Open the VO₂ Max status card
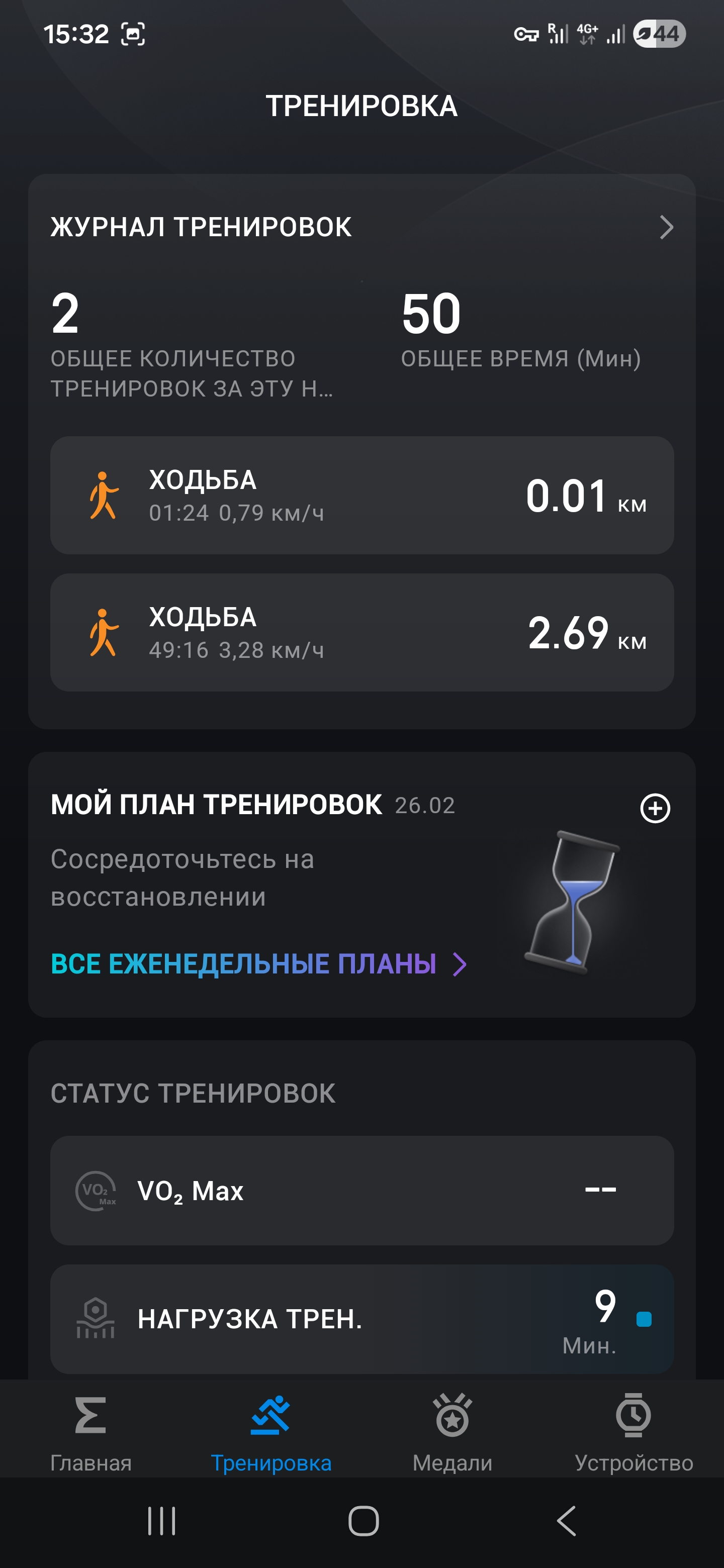 tap(361, 1190)
